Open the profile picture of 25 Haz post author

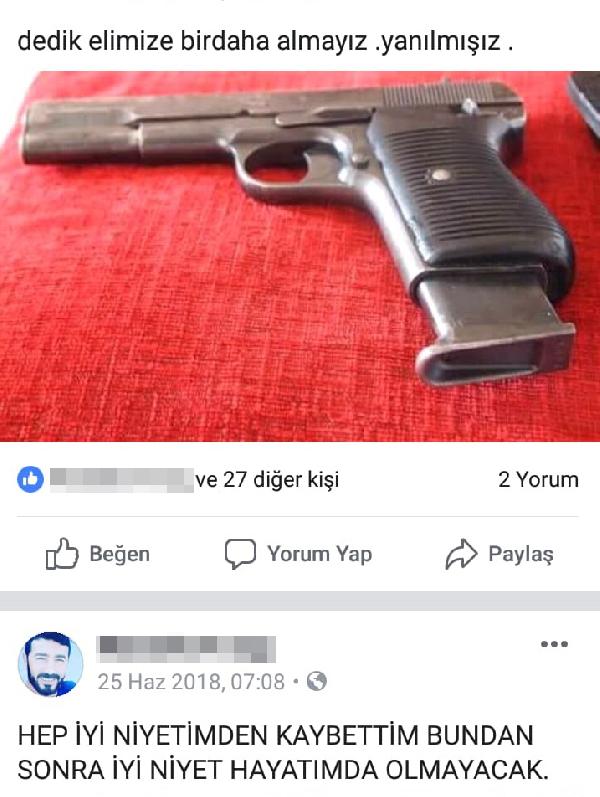click(x=50, y=664)
